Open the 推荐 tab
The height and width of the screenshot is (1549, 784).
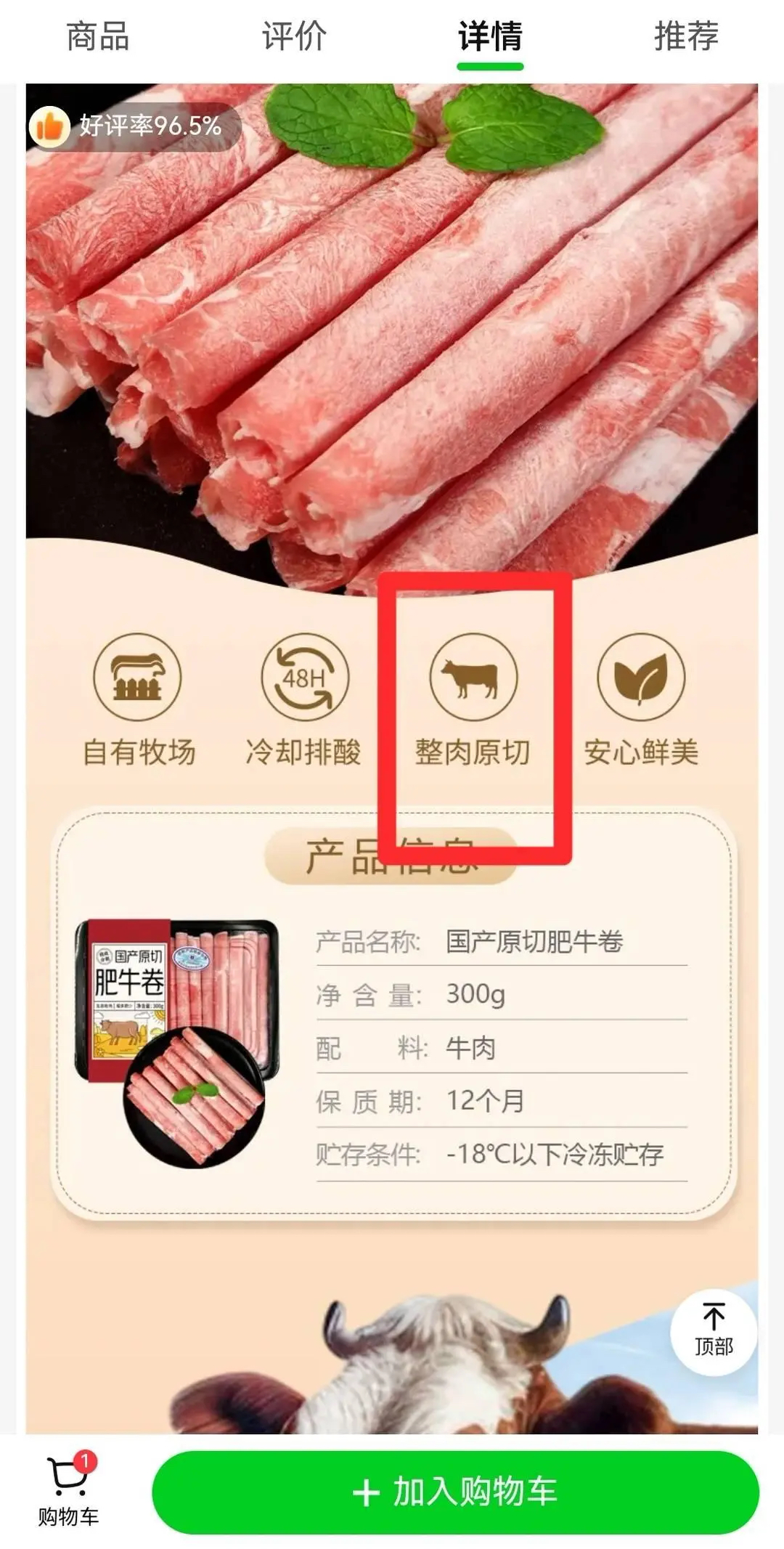[x=686, y=36]
